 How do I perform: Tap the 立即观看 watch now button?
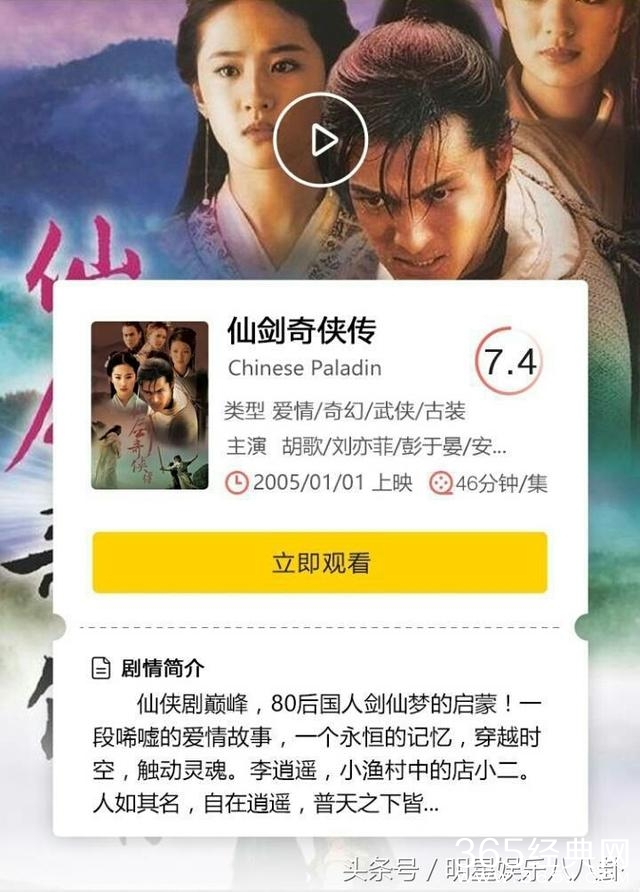coord(320,562)
